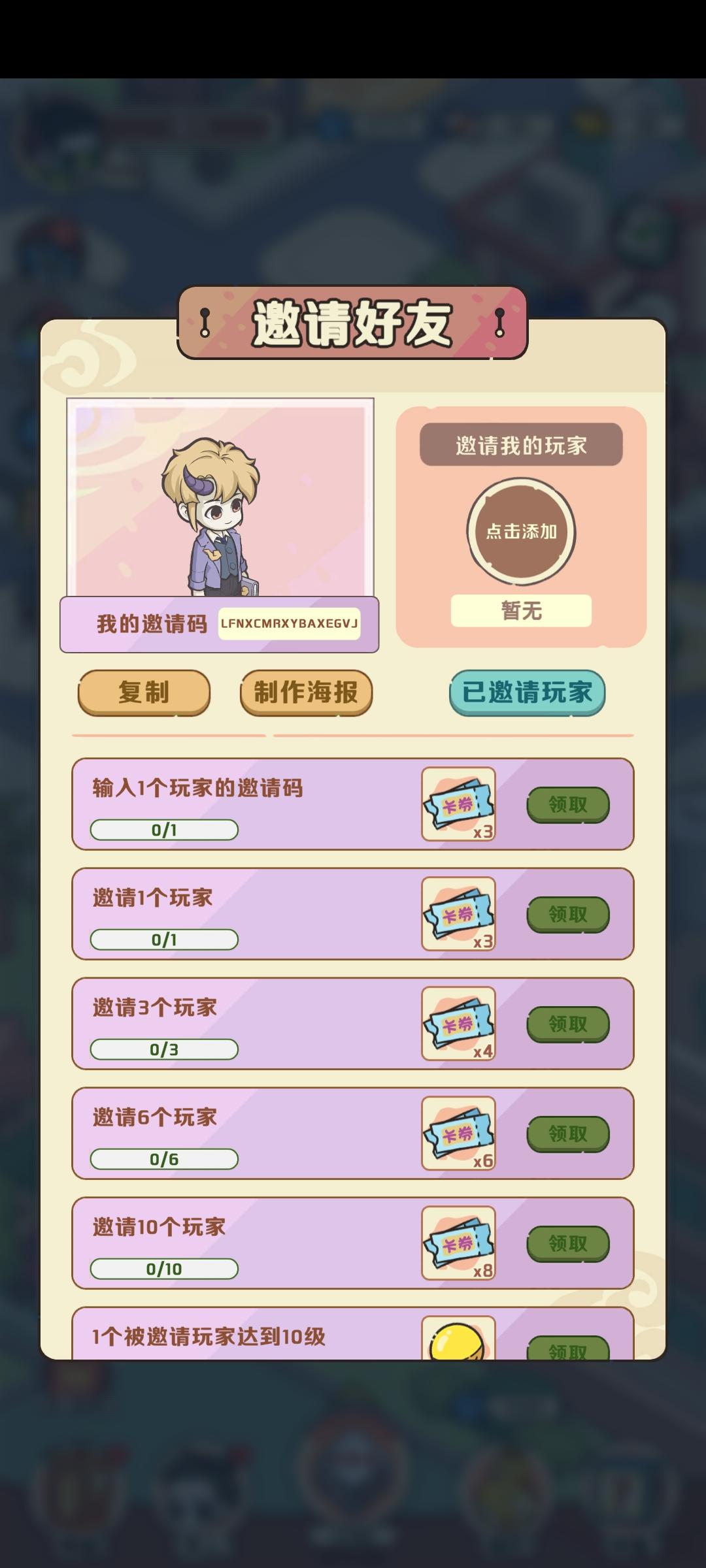Open the 已邀请玩家 list
The width and height of the screenshot is (706, 1568).
[x=528, y=694]
